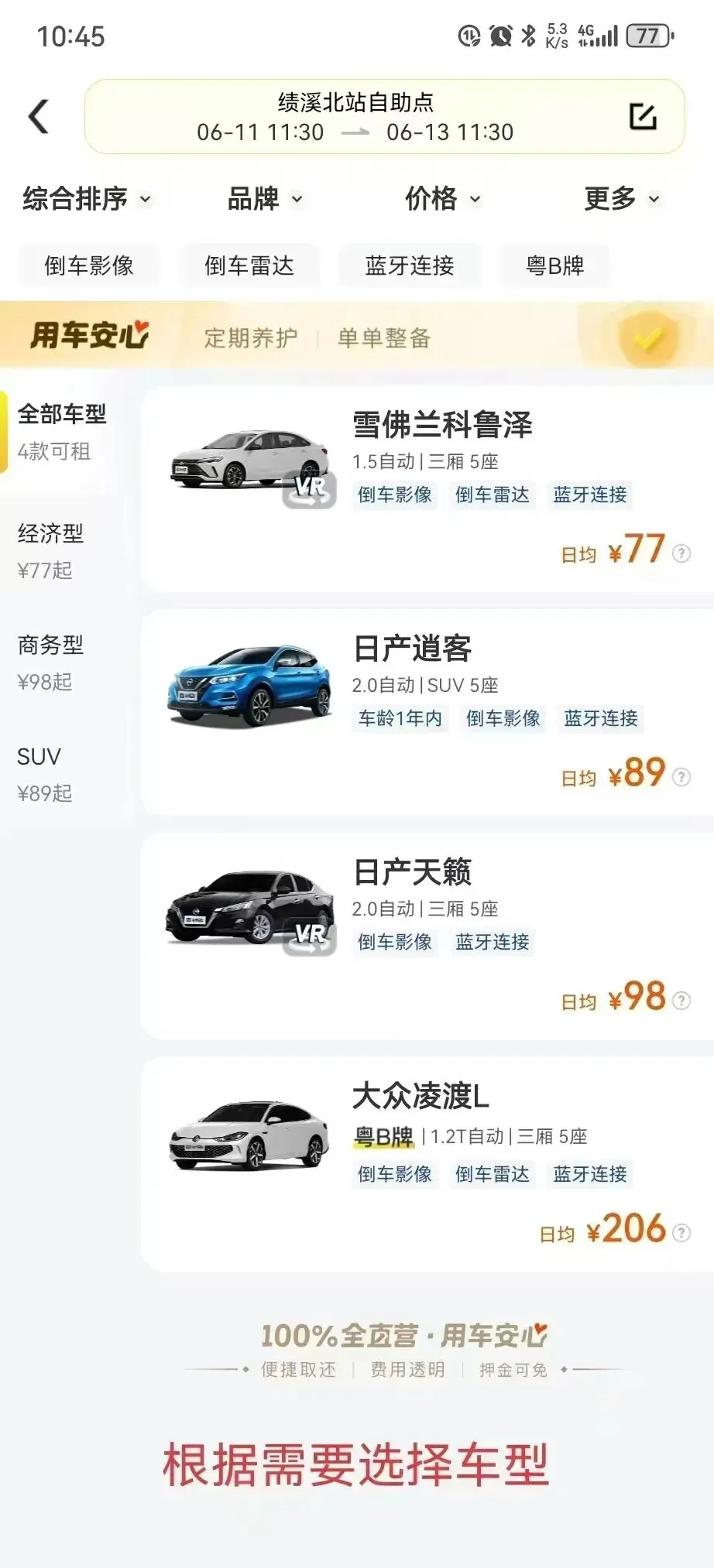The image size is (714, 1568).
Task: Open the 日产天籁 car card
Action: 427,936
